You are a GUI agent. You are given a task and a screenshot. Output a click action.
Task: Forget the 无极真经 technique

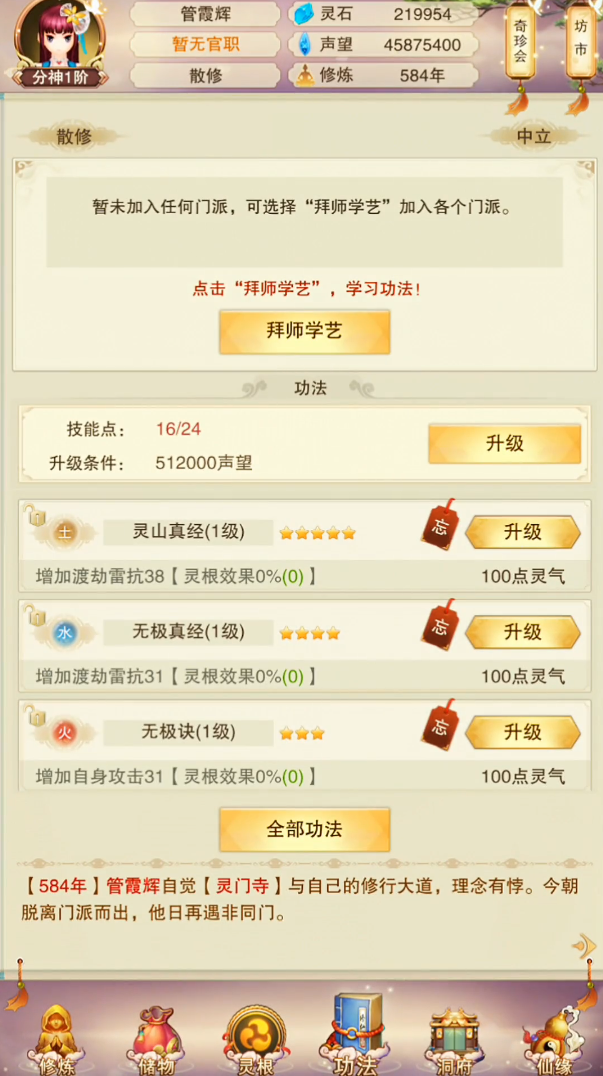coord(438,627)
